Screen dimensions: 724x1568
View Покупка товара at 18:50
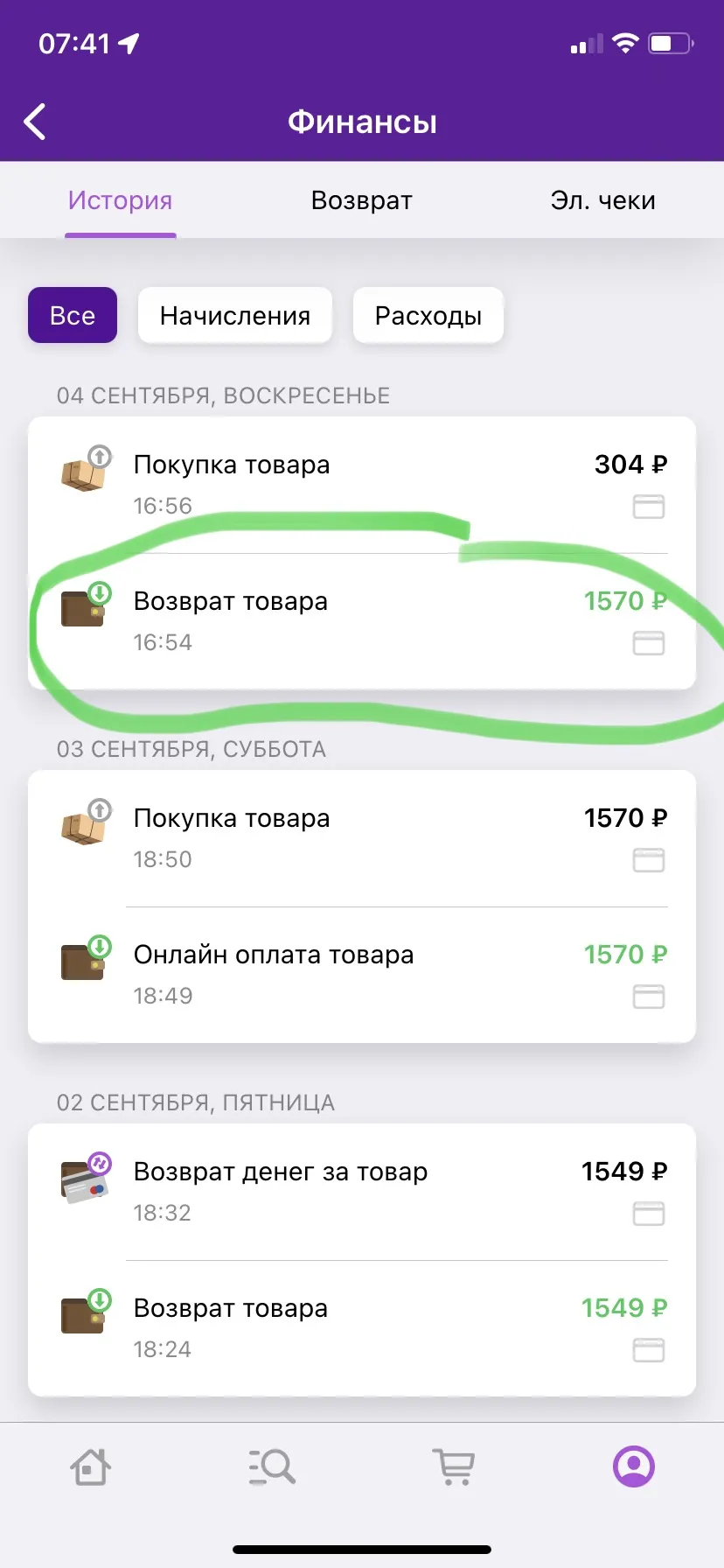[x=362, y=838]
